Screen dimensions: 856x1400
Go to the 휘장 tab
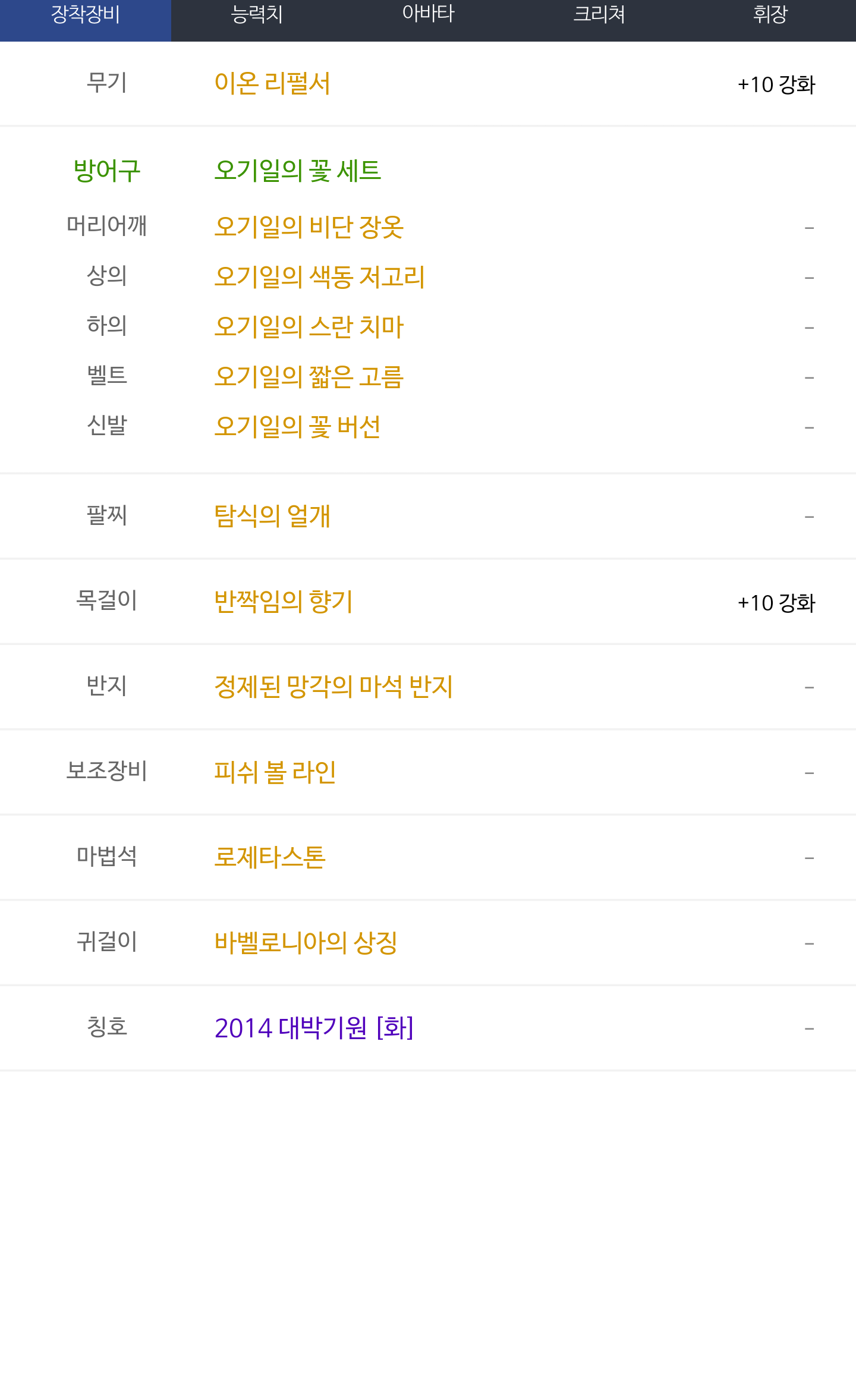(770, 14)
